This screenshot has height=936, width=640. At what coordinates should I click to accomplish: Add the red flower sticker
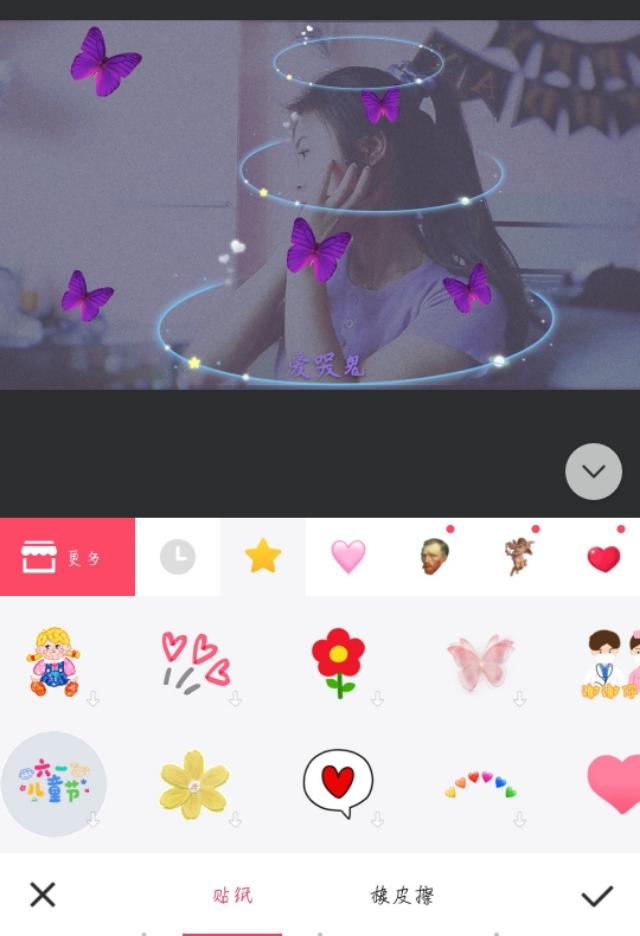coord(338,662)
